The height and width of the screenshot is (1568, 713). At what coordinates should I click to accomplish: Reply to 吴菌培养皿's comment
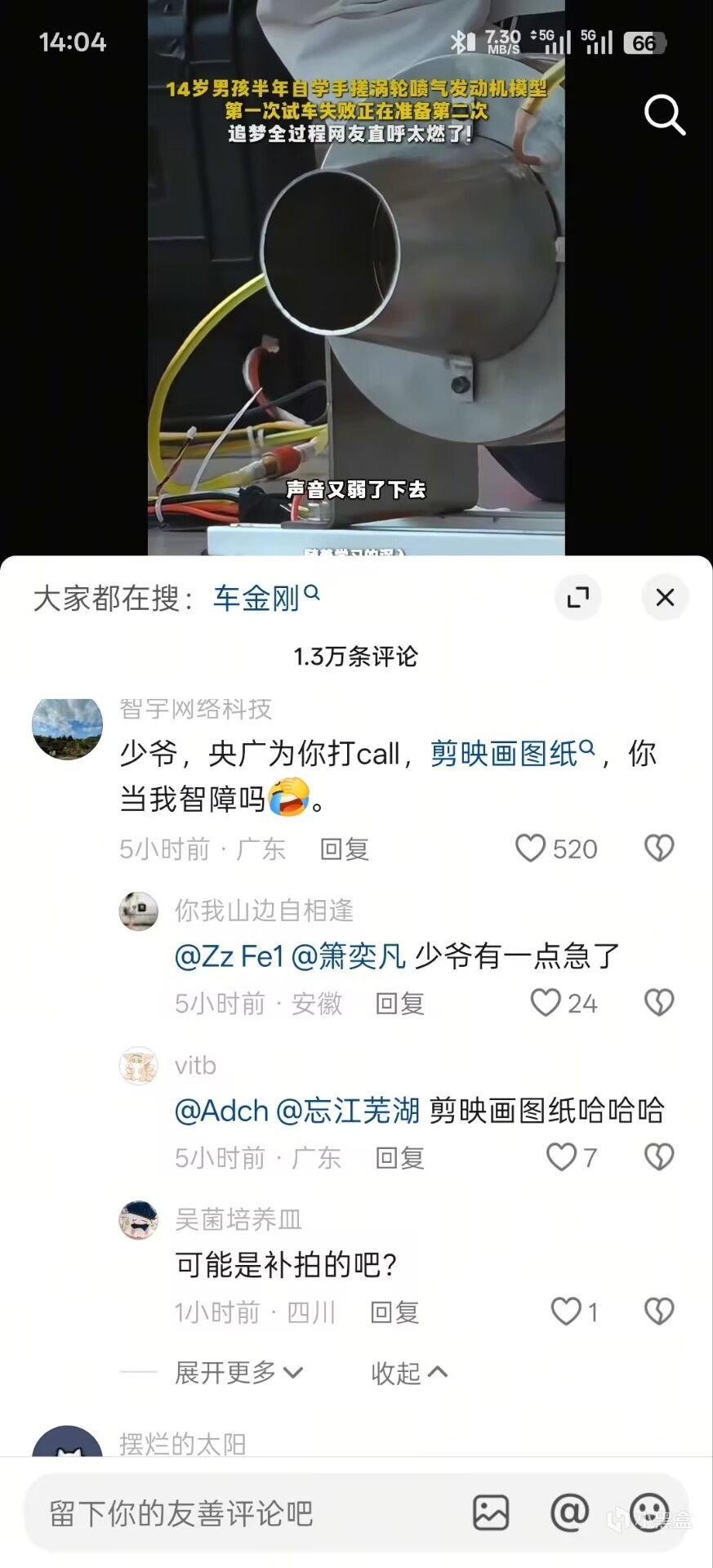point(394,1312)
